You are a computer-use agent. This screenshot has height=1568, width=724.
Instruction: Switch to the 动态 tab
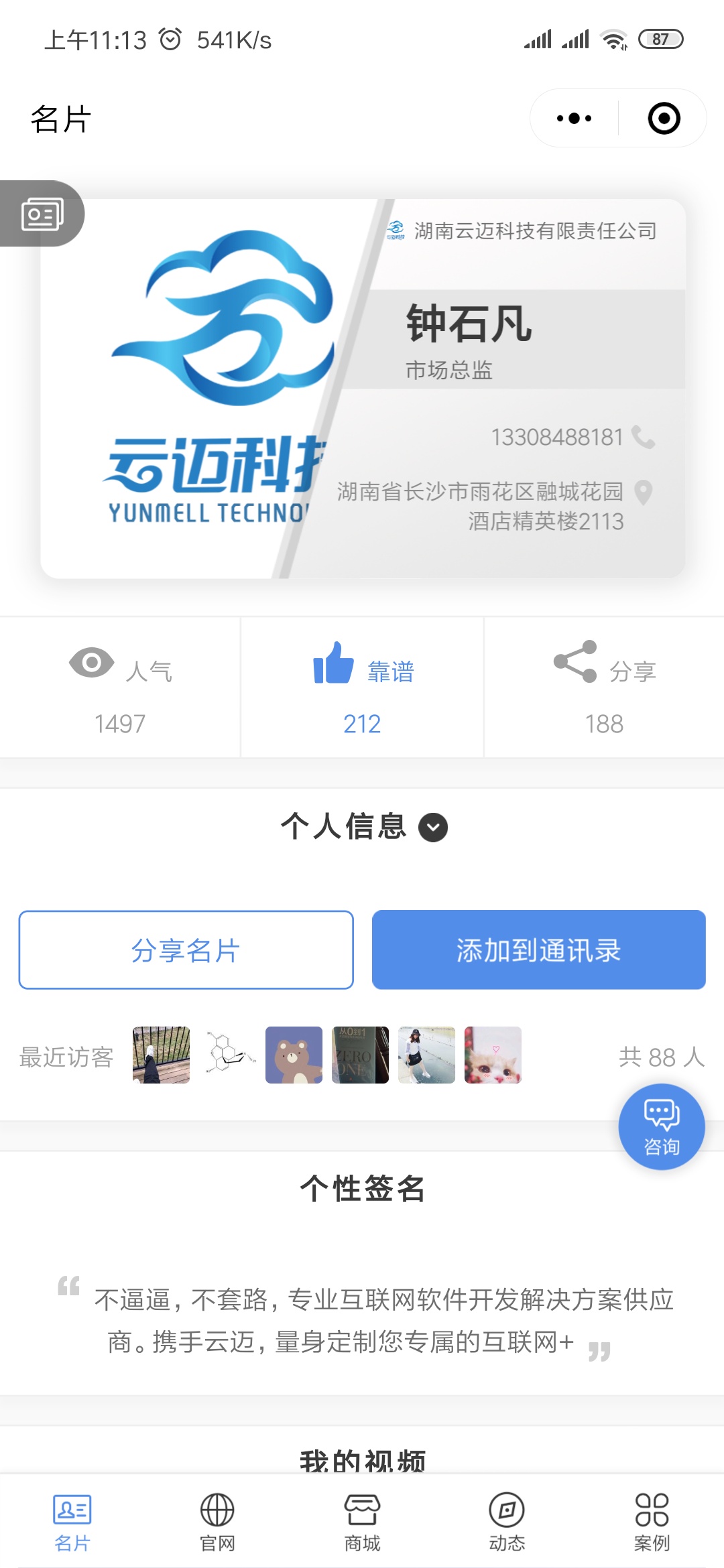[507, 1522]
